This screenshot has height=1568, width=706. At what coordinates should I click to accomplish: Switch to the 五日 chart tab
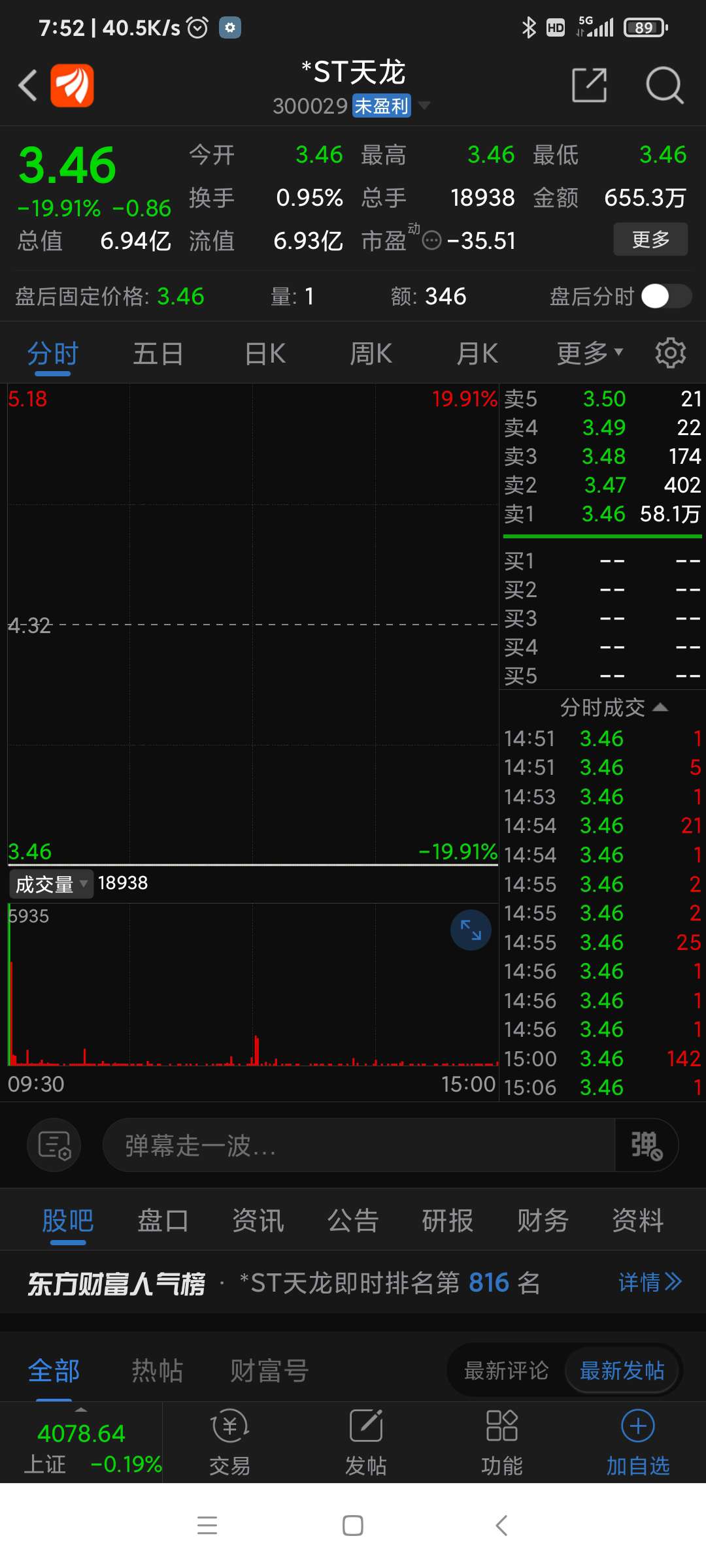158,353
